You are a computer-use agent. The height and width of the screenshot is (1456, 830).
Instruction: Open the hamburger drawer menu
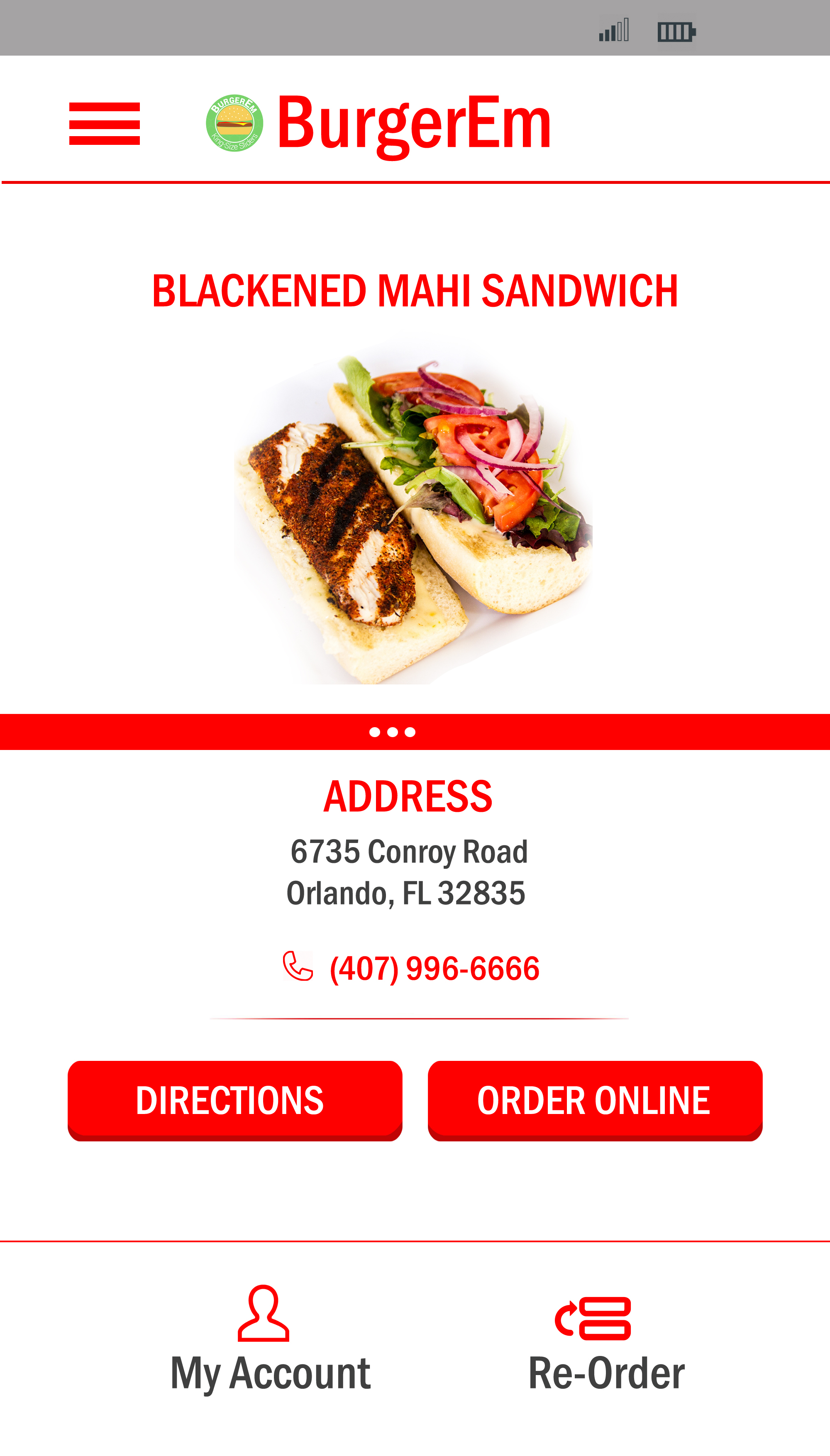click(104, 124)
